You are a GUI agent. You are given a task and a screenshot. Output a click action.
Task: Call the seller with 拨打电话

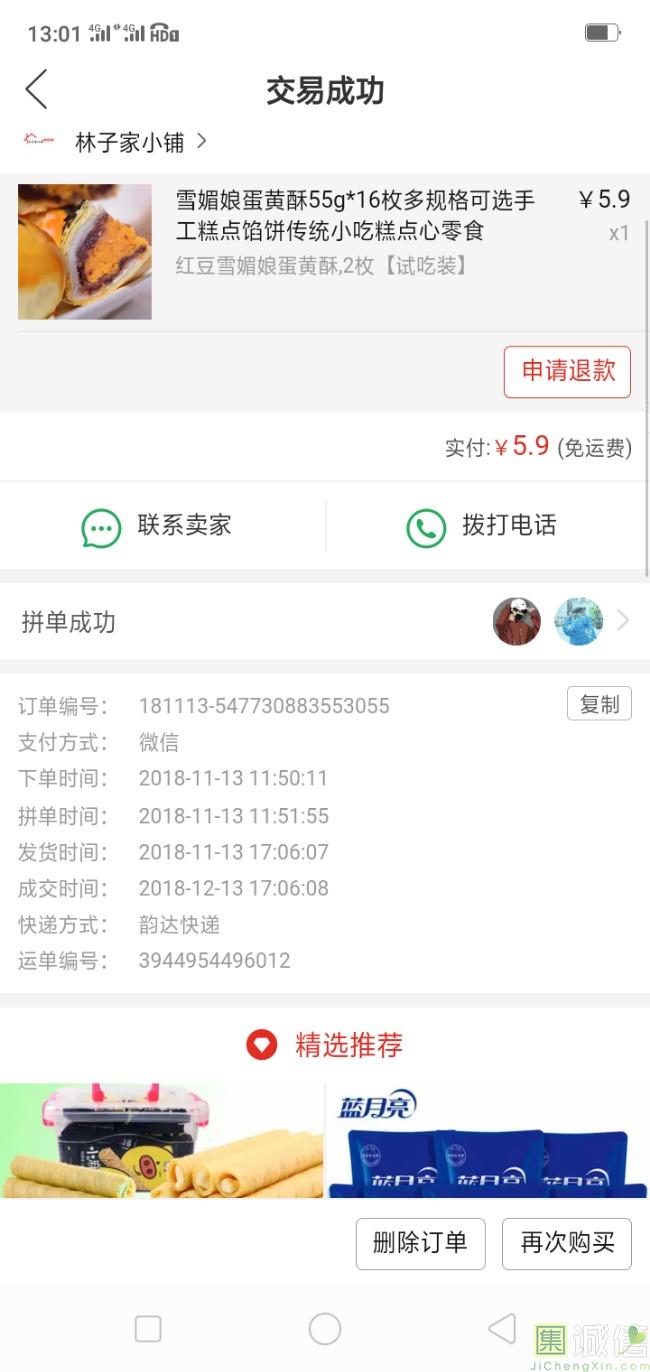coord(482,526)
